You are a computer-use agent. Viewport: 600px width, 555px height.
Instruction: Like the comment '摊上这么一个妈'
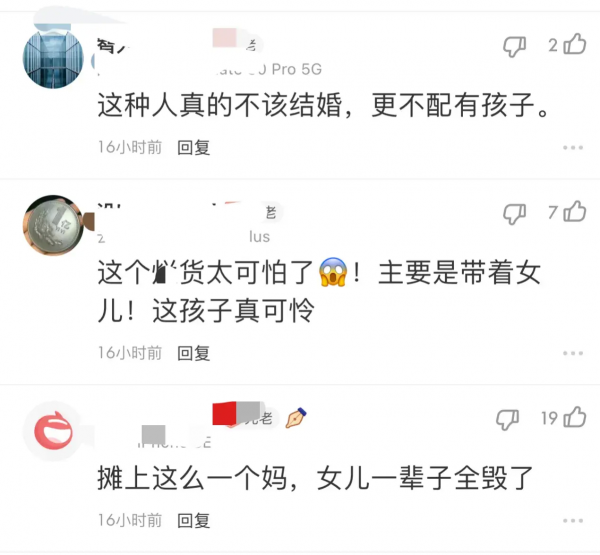(575, 417)
